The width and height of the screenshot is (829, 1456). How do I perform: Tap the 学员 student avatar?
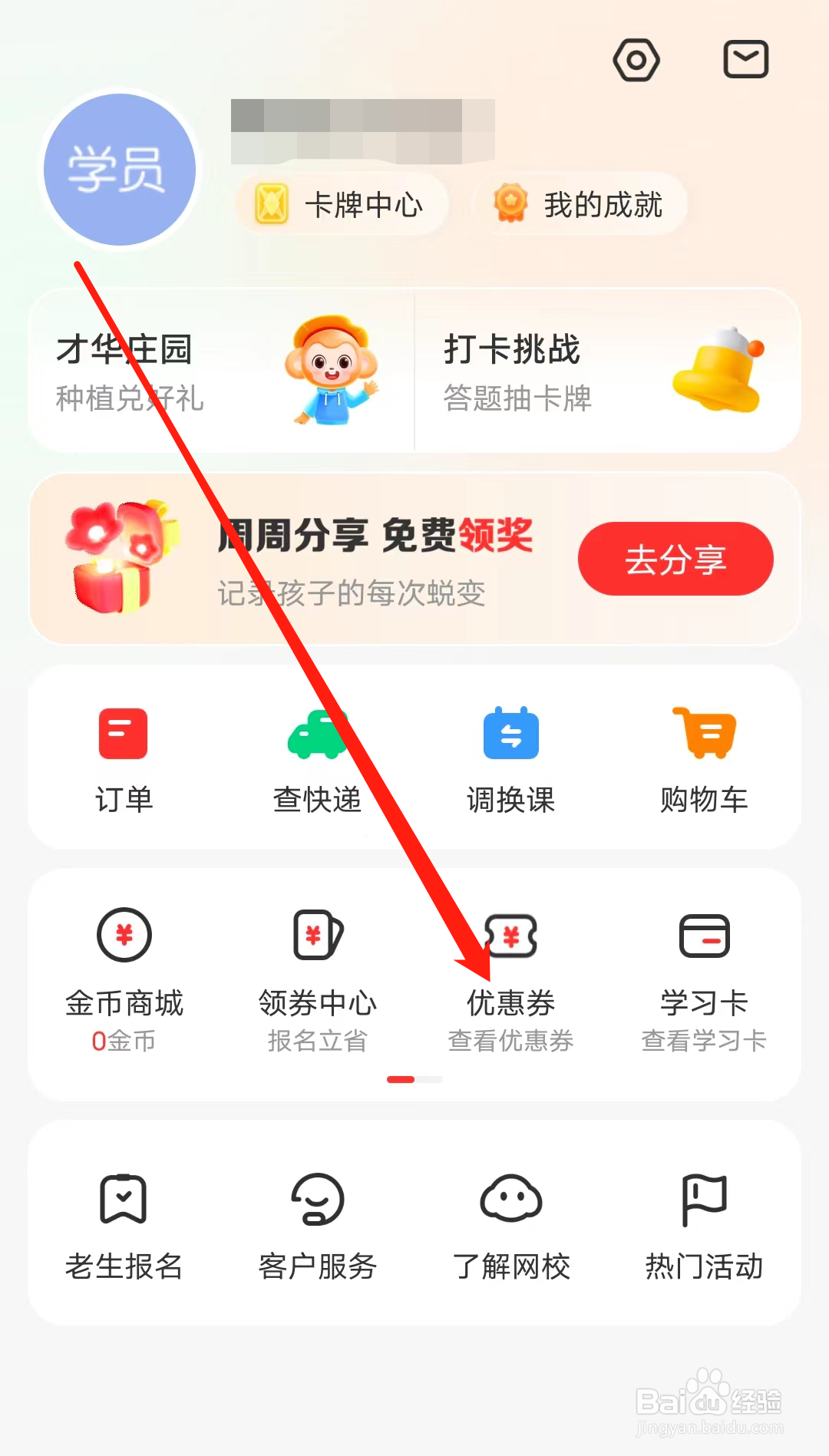(119, 170)
